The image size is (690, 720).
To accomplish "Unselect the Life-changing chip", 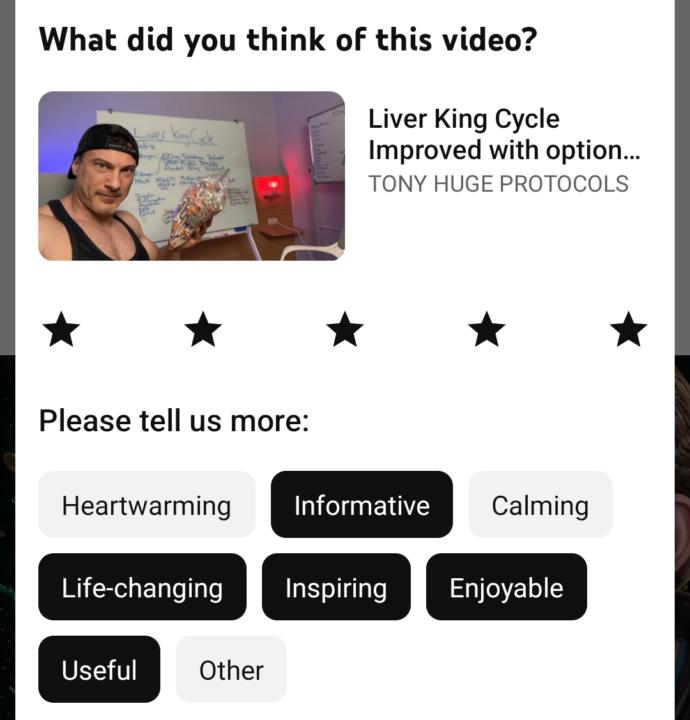I will [142, 587].
